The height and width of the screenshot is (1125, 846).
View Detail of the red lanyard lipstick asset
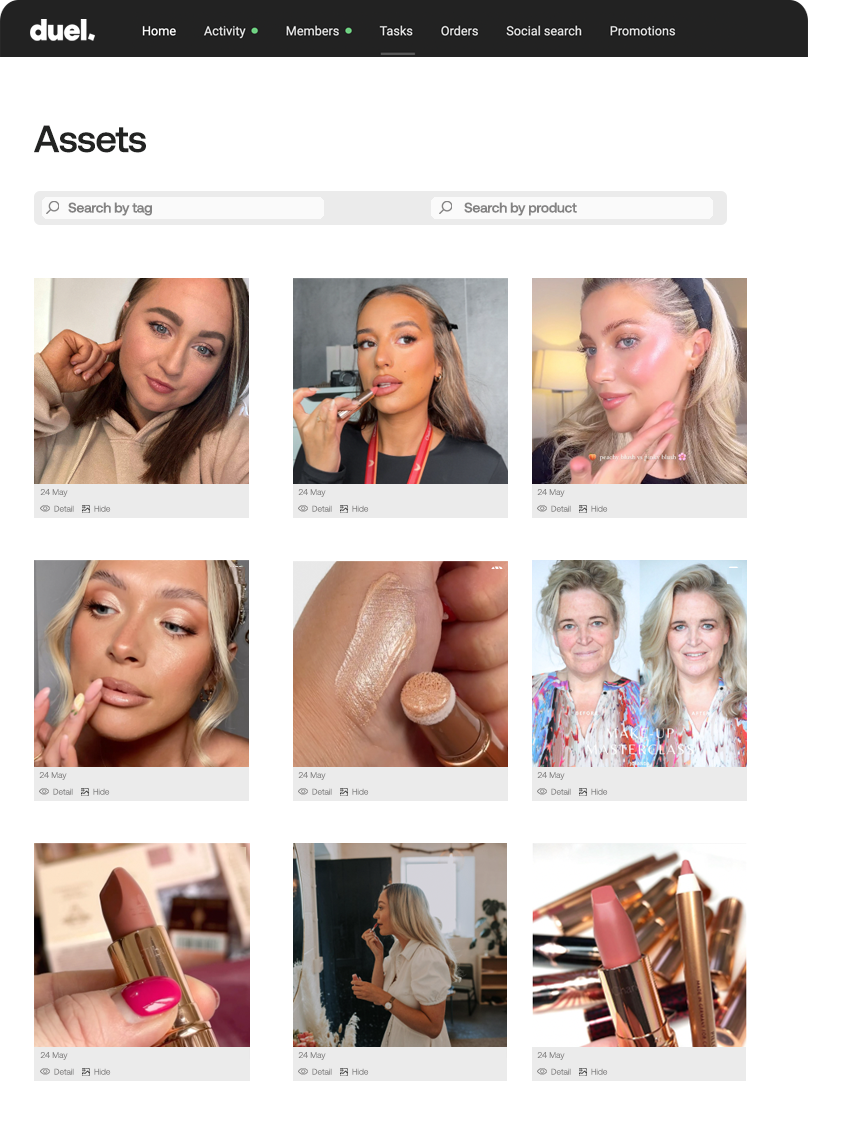315,509
